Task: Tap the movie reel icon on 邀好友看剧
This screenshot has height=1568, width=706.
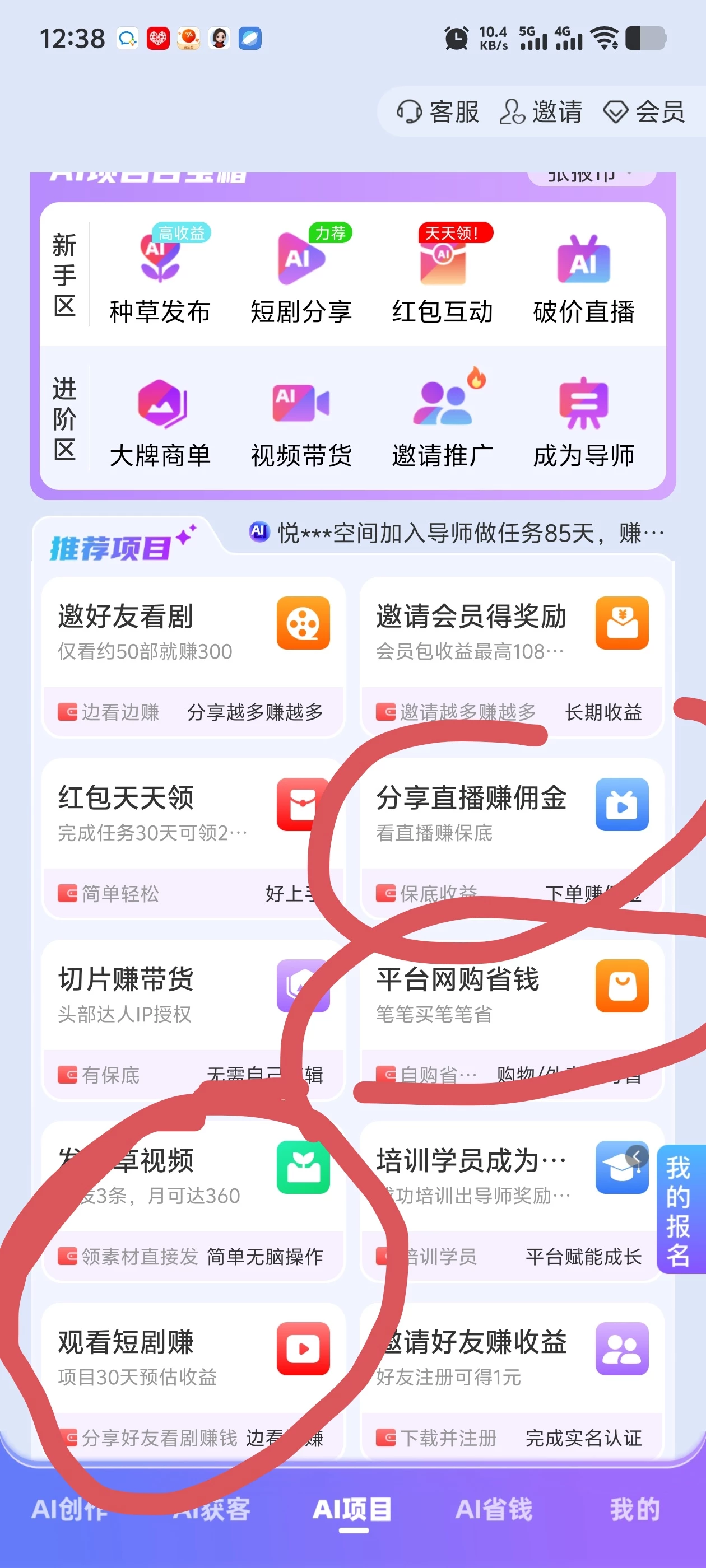Action: tap(303, 624)
